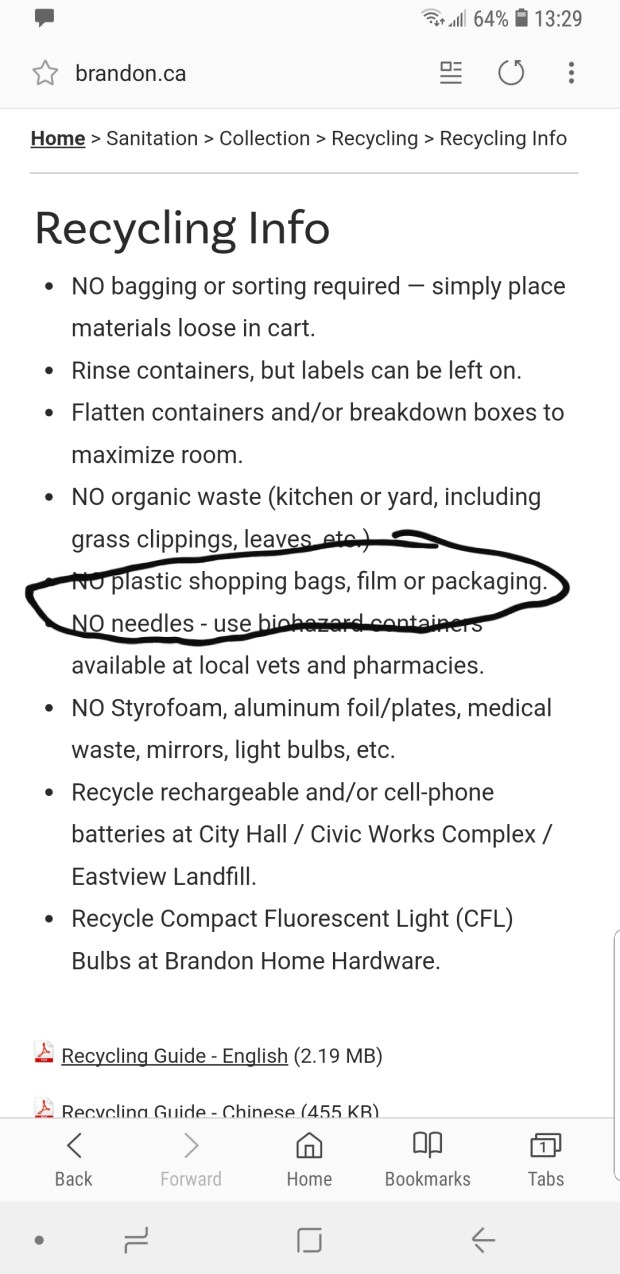
Task: Enable reader mode icon
Action: [452, 73]
